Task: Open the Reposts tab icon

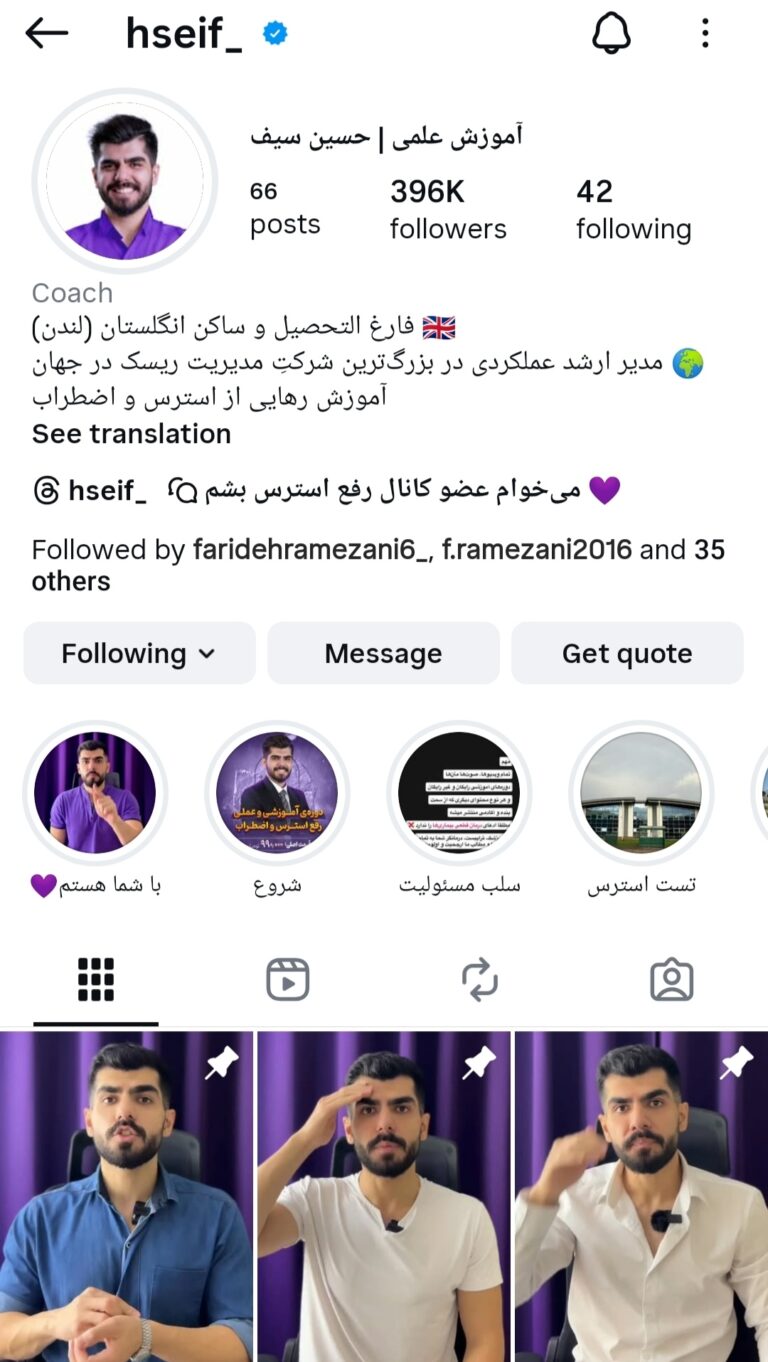Action: pos(480,980)
